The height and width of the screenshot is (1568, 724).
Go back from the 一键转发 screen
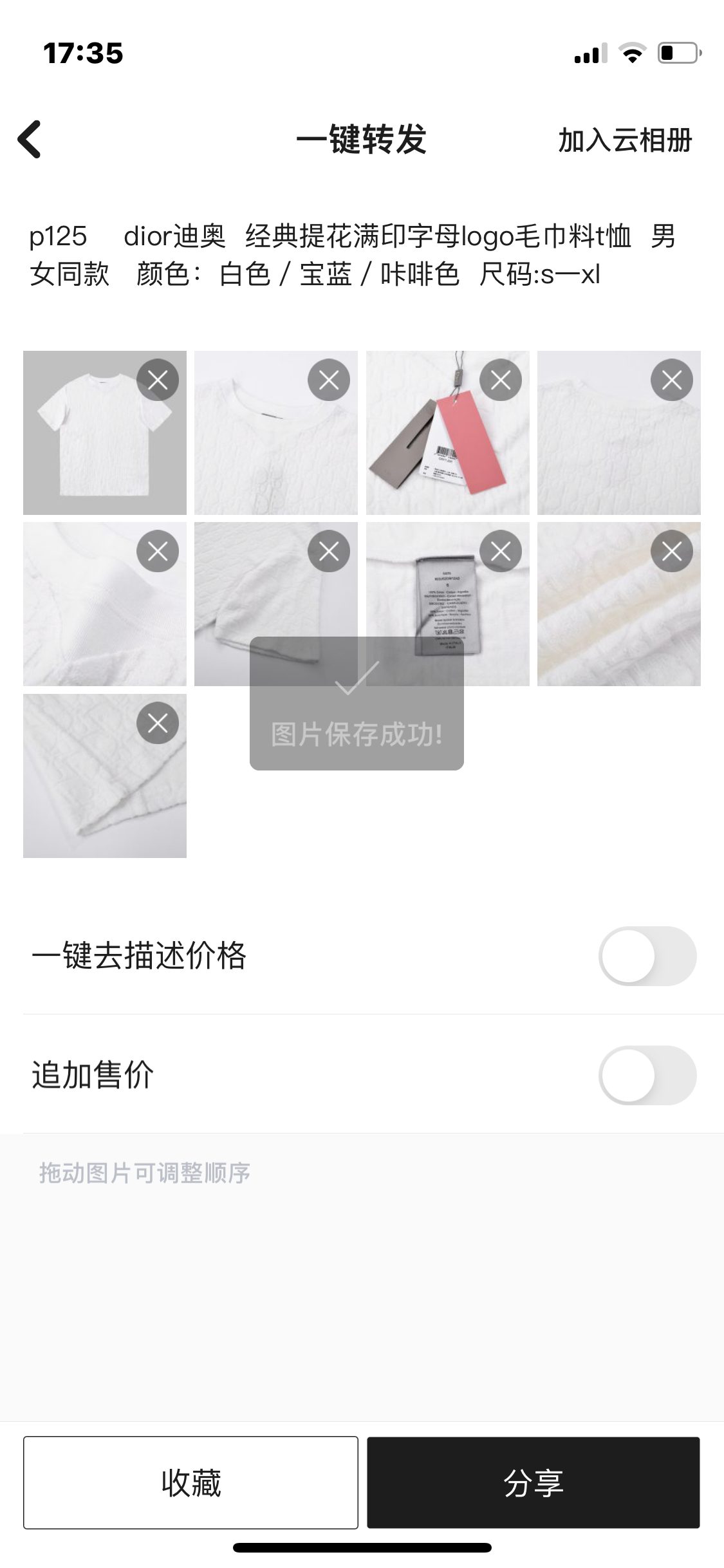(30, 139)
